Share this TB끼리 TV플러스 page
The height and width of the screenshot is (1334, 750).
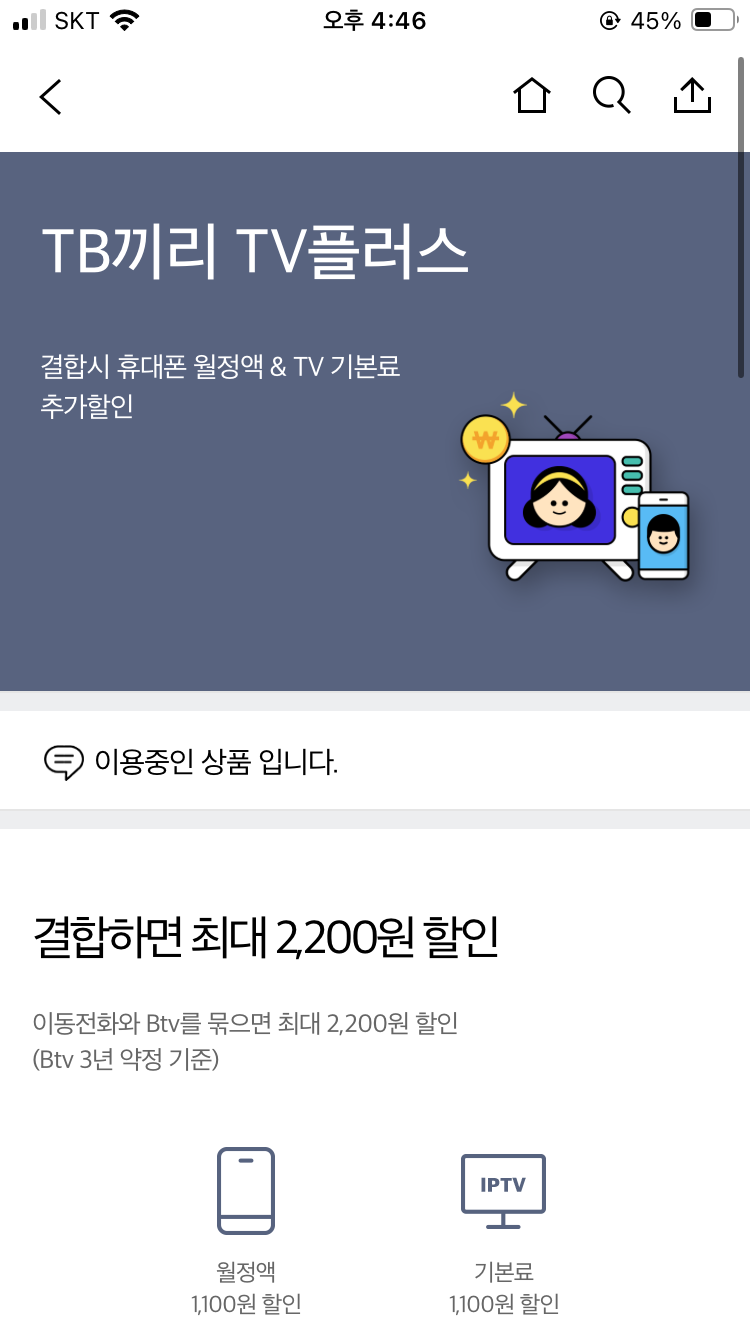point(692,96)
